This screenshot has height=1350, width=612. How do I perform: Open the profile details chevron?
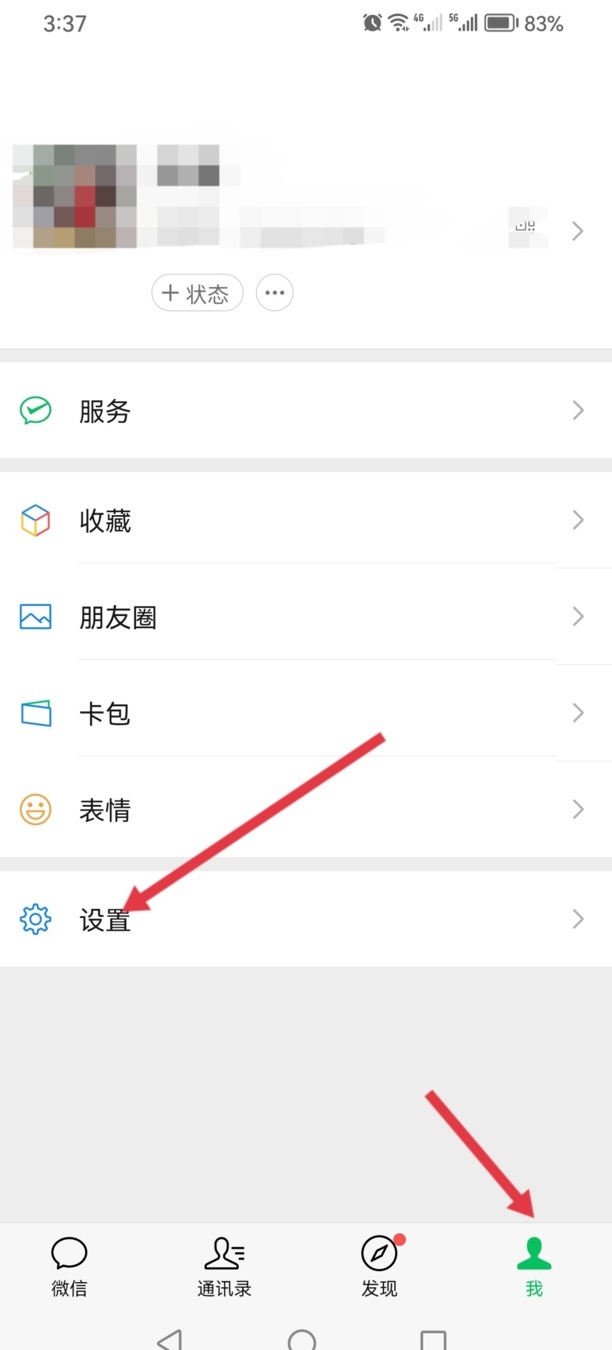[578, 231]
